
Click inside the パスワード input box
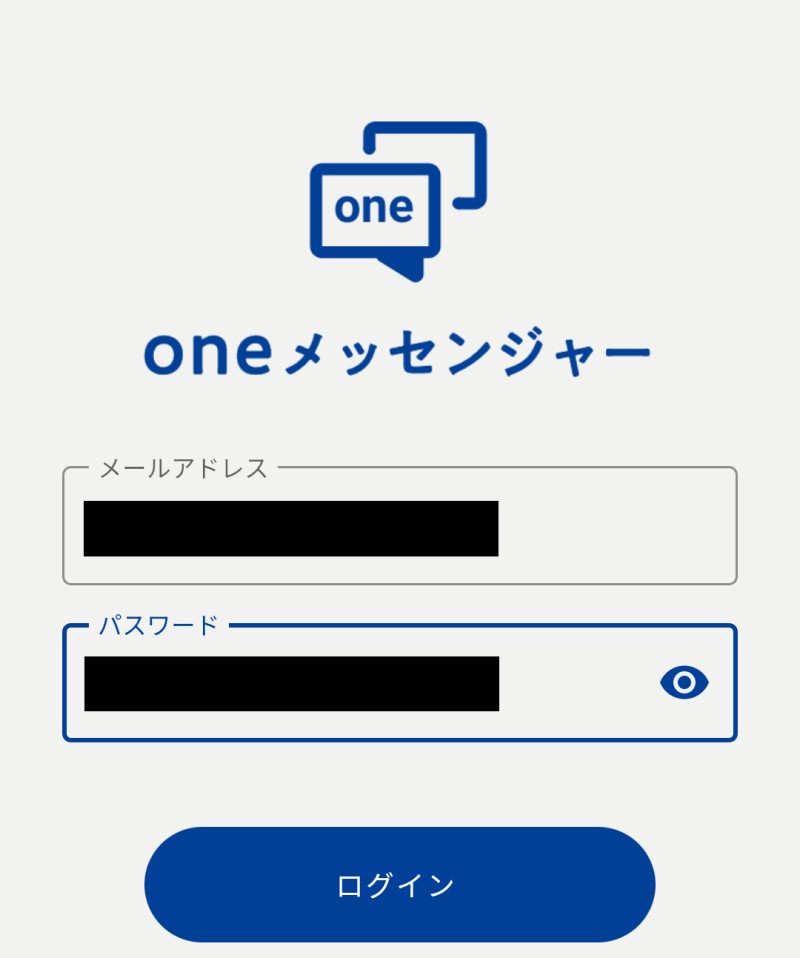(x=400, y=683)
